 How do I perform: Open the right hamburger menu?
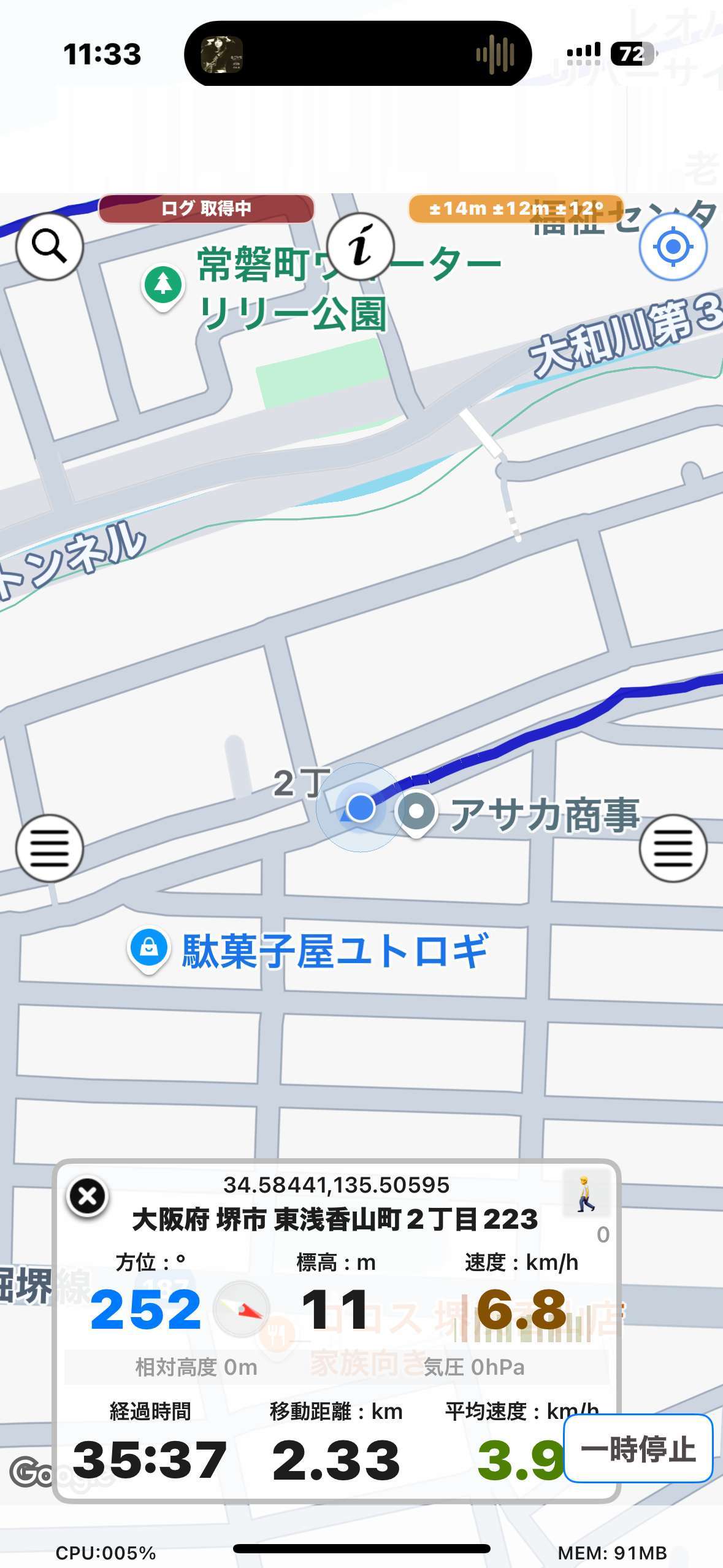(673, 848)
